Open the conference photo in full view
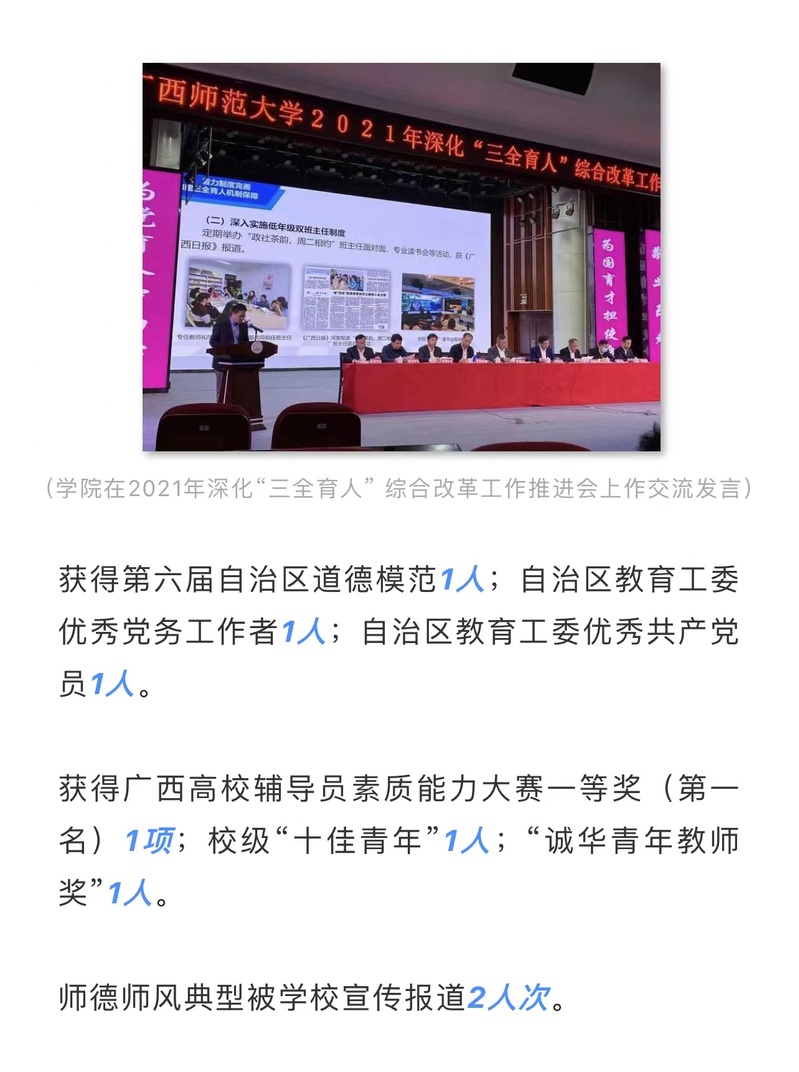 (400, 257)
